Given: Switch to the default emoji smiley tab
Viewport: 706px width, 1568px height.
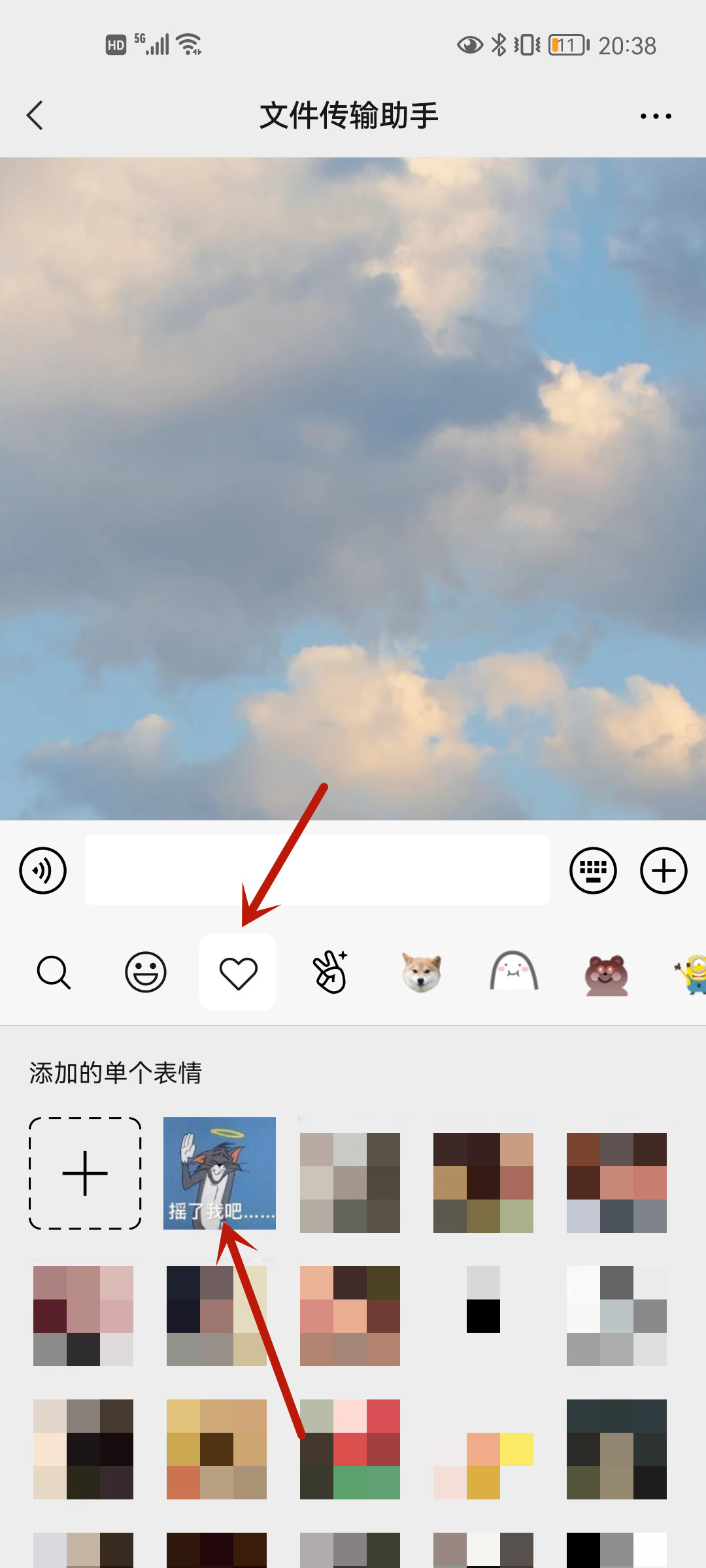Looking at the screenshot, I should pyautogui.click(x=145, y=972).
